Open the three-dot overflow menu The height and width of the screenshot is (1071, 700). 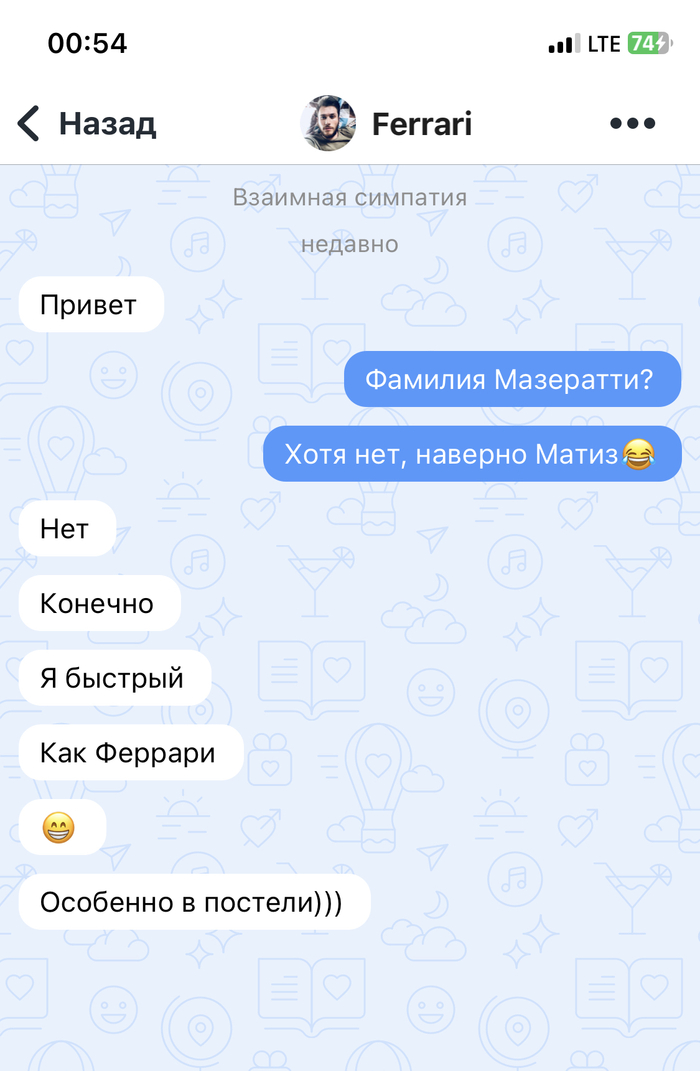tap(632, 124)
